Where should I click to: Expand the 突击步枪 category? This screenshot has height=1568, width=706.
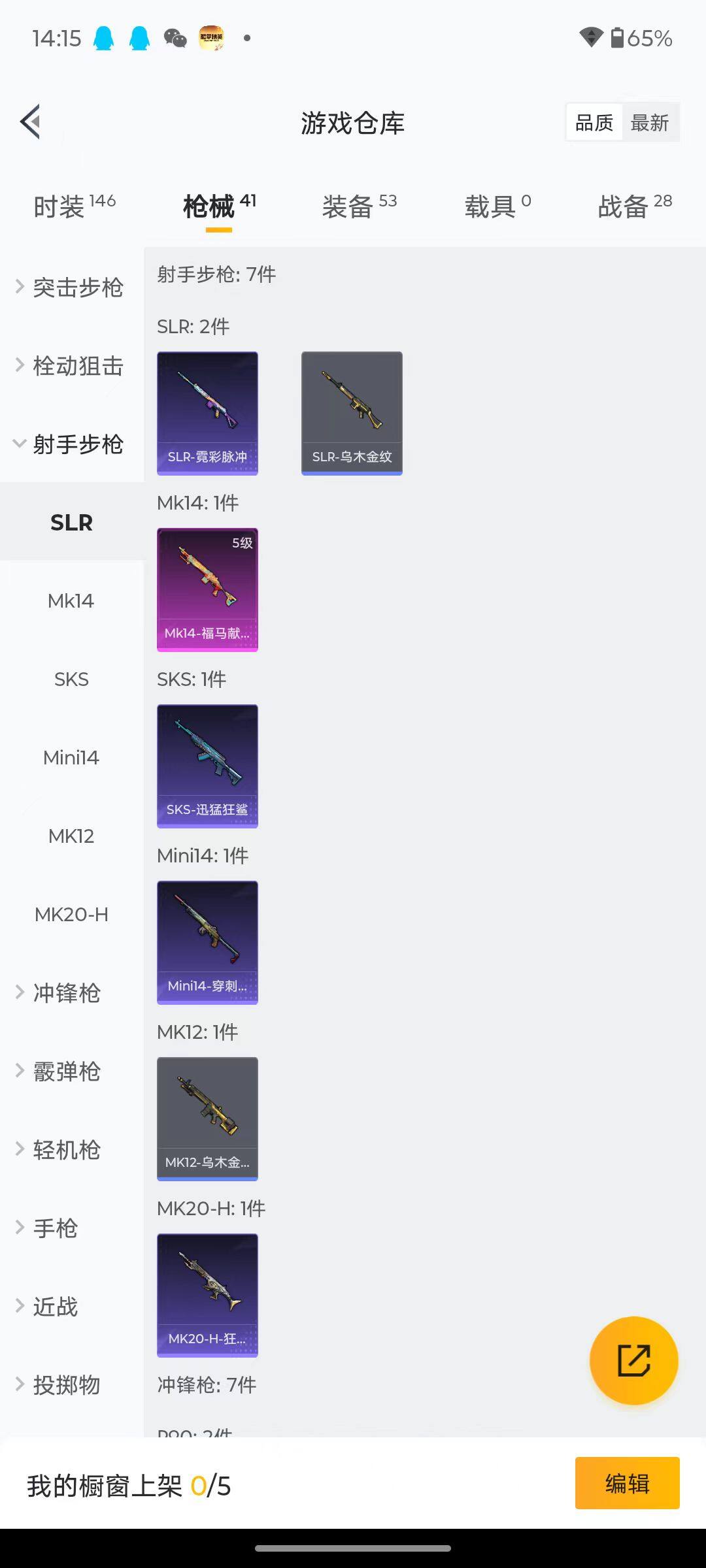71,287
